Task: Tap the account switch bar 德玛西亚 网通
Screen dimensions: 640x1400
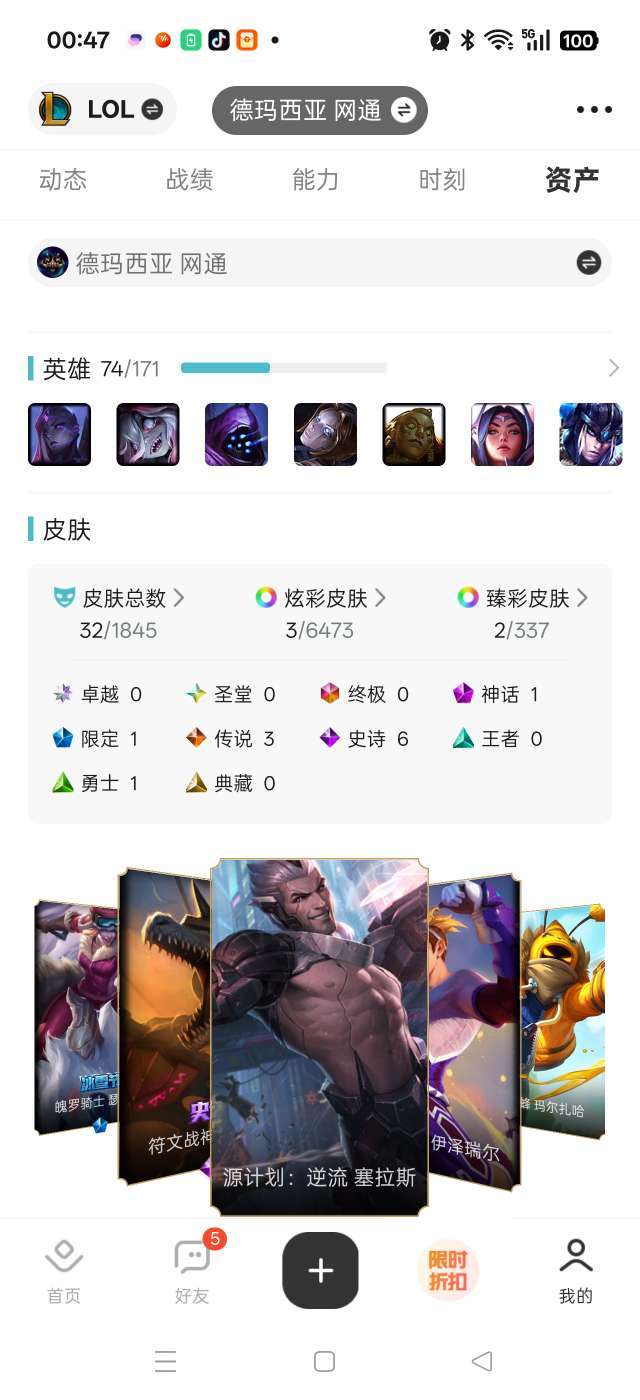Action: click(320, 263)
